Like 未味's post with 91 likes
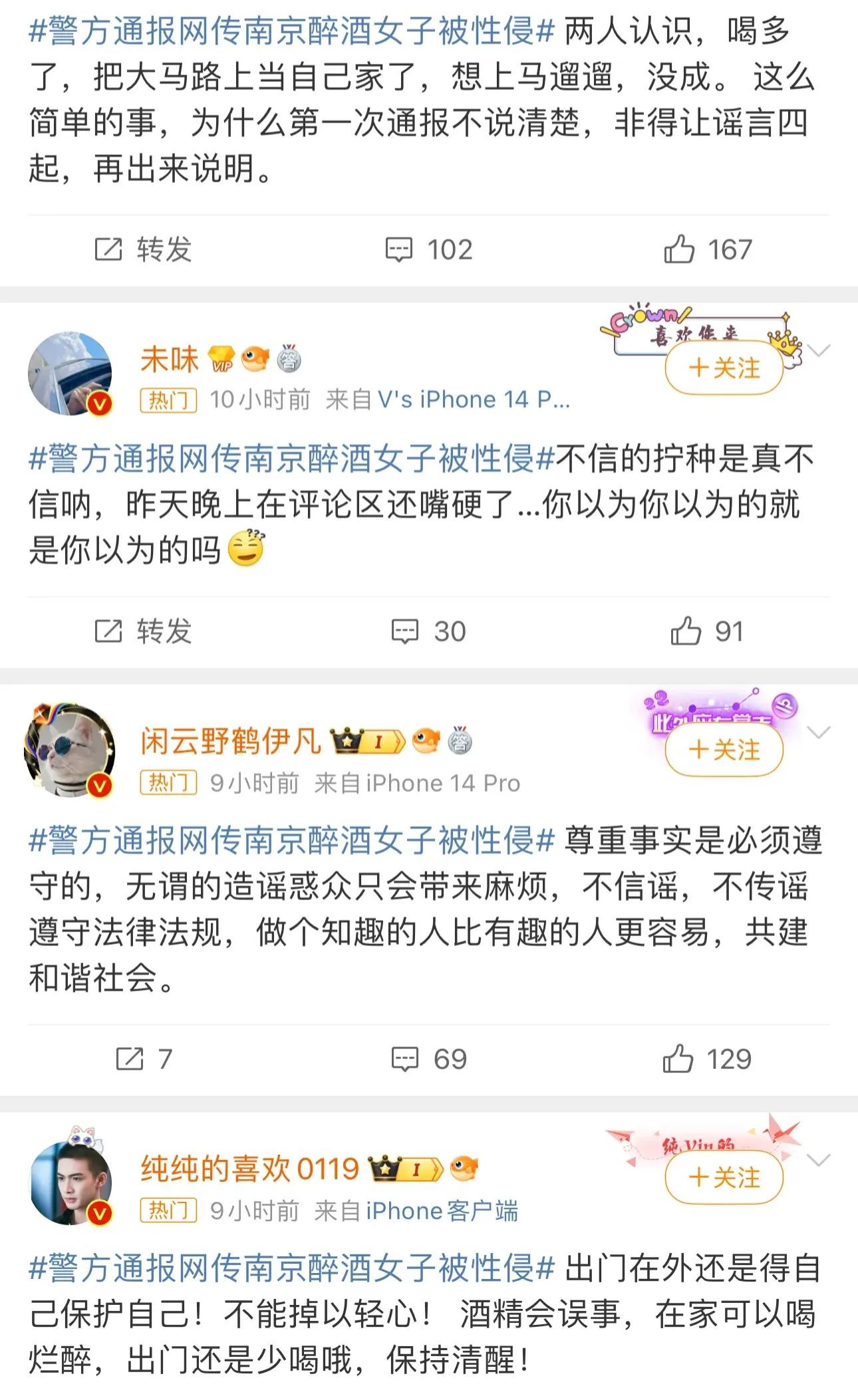 coord(706,632)
